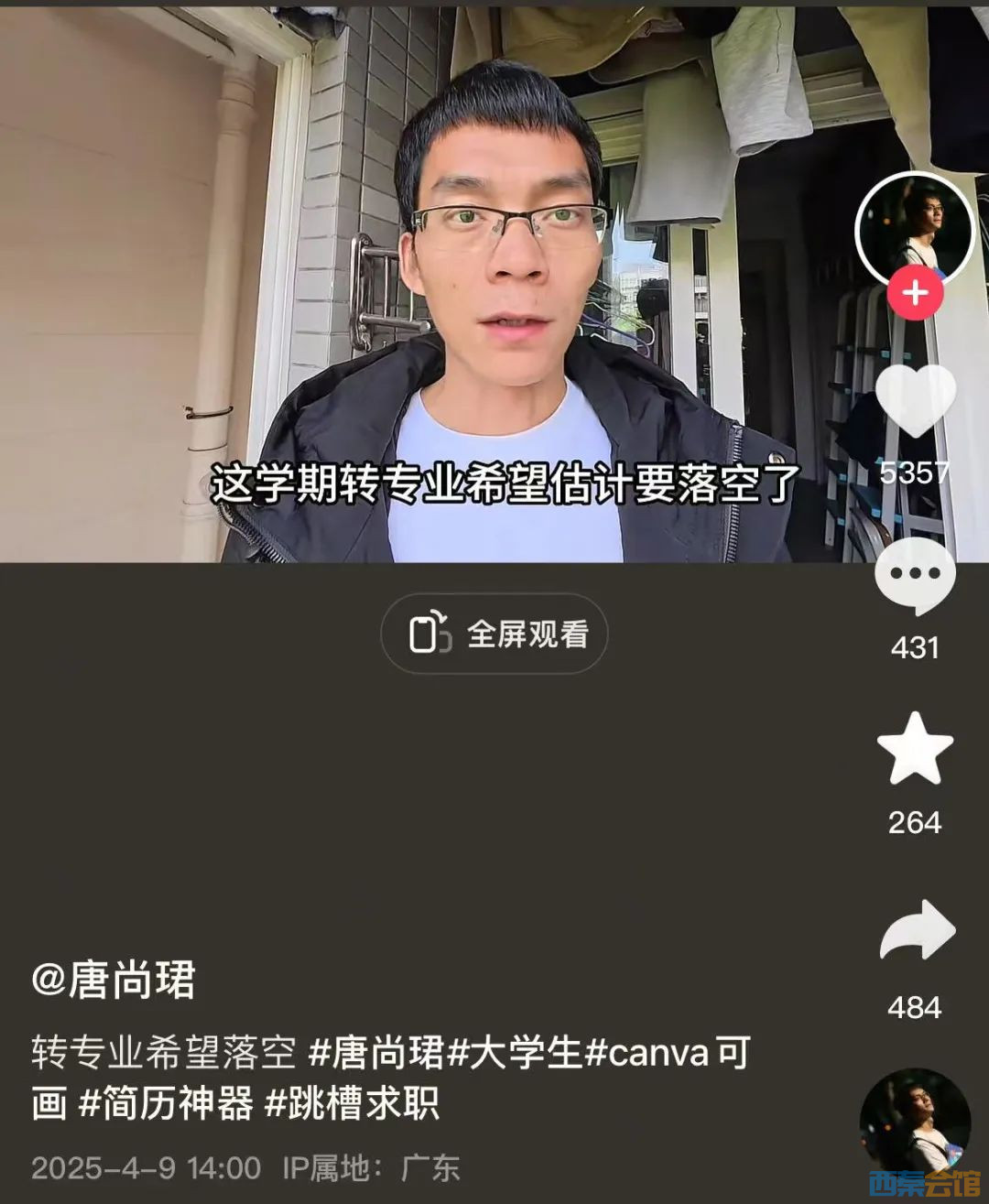Image resolution: width=989 pixels, height=1204 pixels.
Task: Open the comments section
Action: (915, 576)
